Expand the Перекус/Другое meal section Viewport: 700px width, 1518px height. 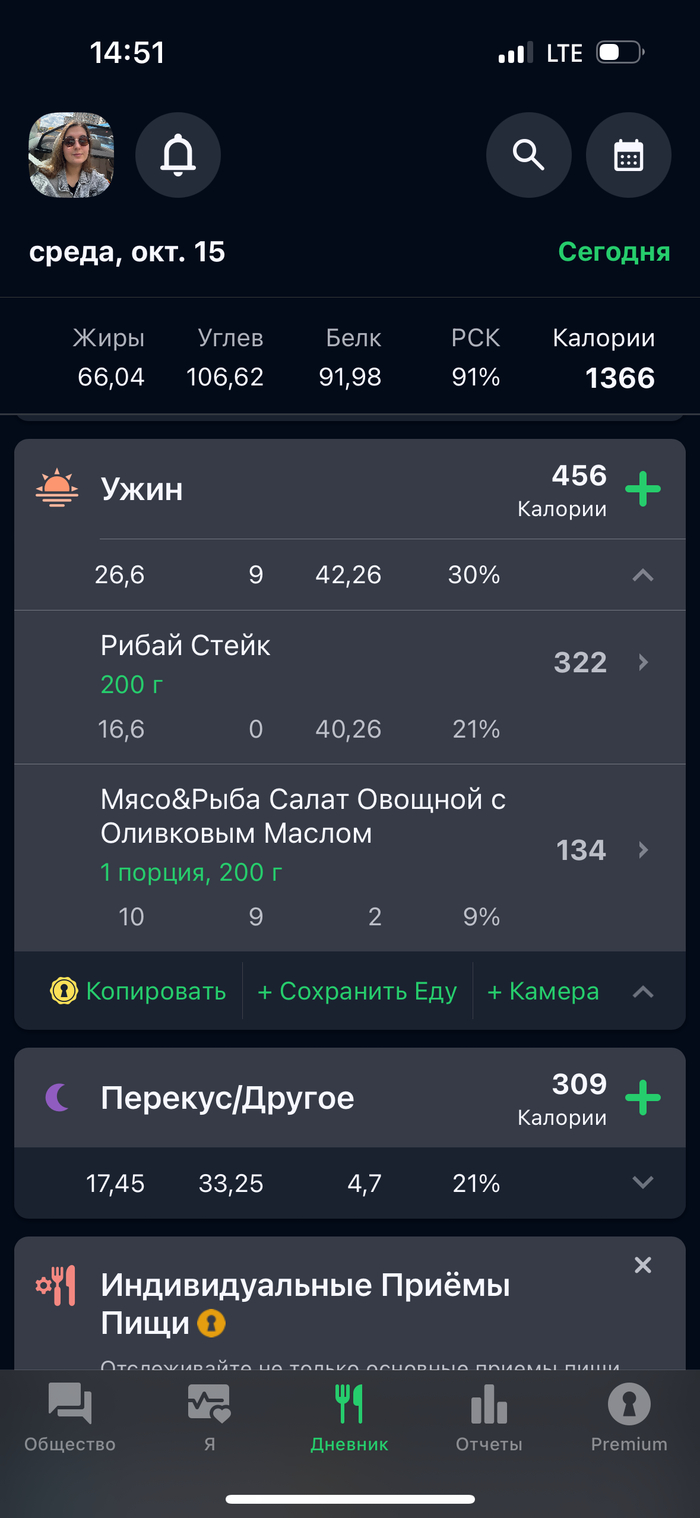click(x=643, y=1183)
